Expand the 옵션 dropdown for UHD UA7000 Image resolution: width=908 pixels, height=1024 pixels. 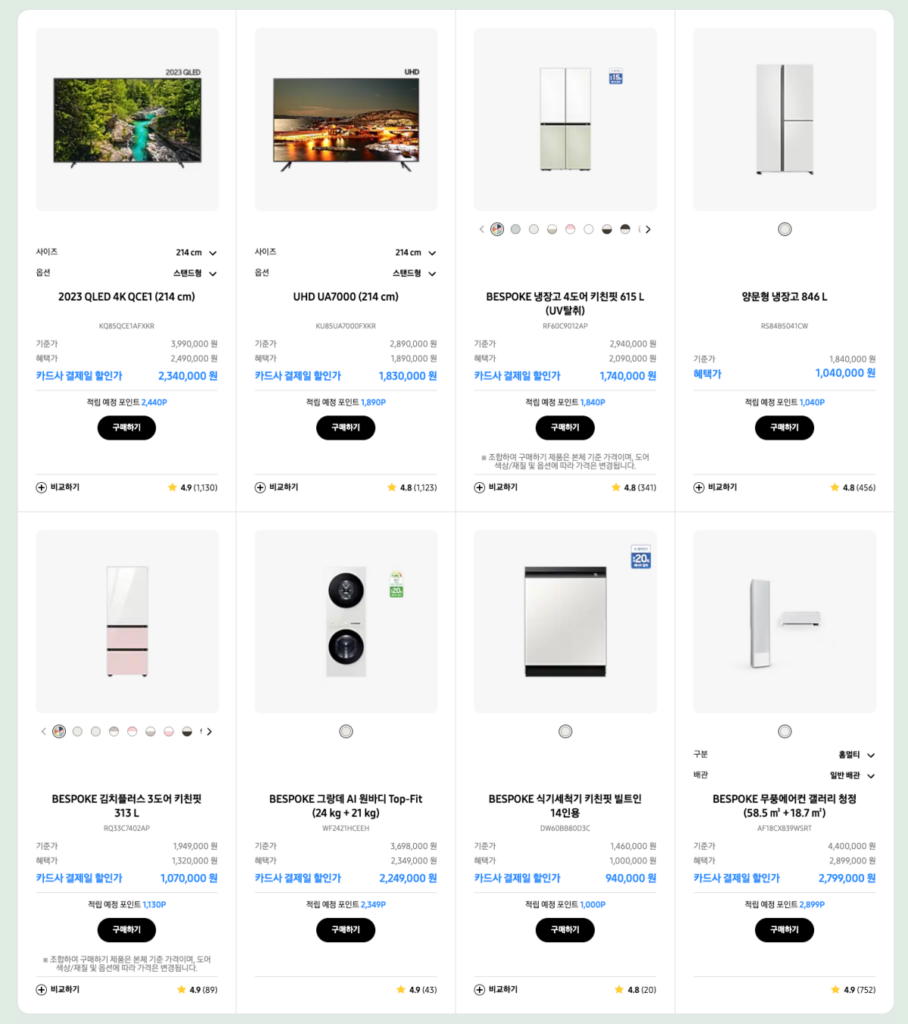pyautogui.click(x=414, y=273)
